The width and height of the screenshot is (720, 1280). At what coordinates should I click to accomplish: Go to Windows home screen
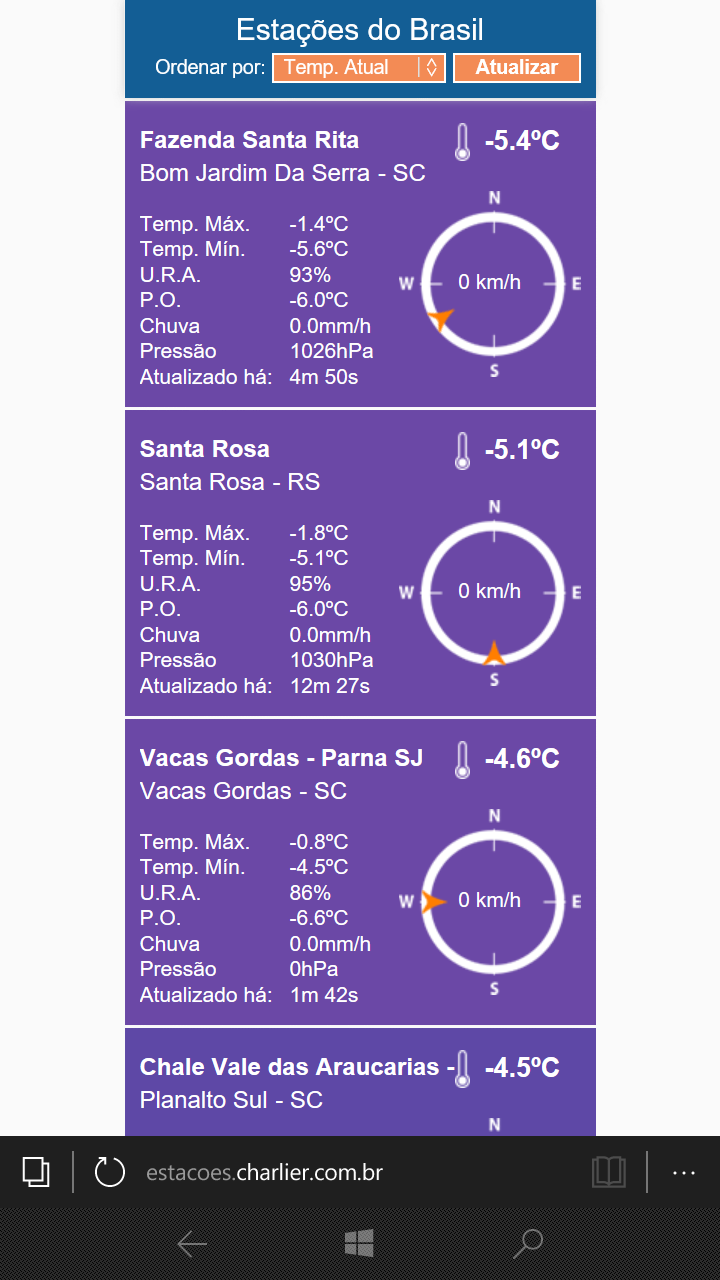pos(359,1243)
